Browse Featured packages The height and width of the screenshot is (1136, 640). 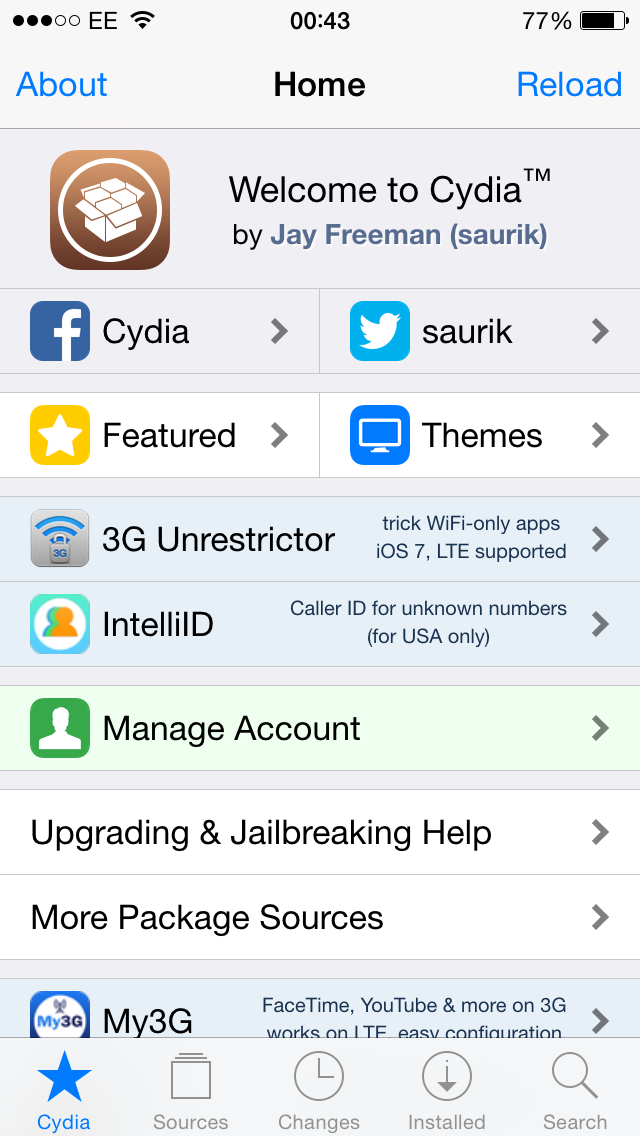point(159,435)
